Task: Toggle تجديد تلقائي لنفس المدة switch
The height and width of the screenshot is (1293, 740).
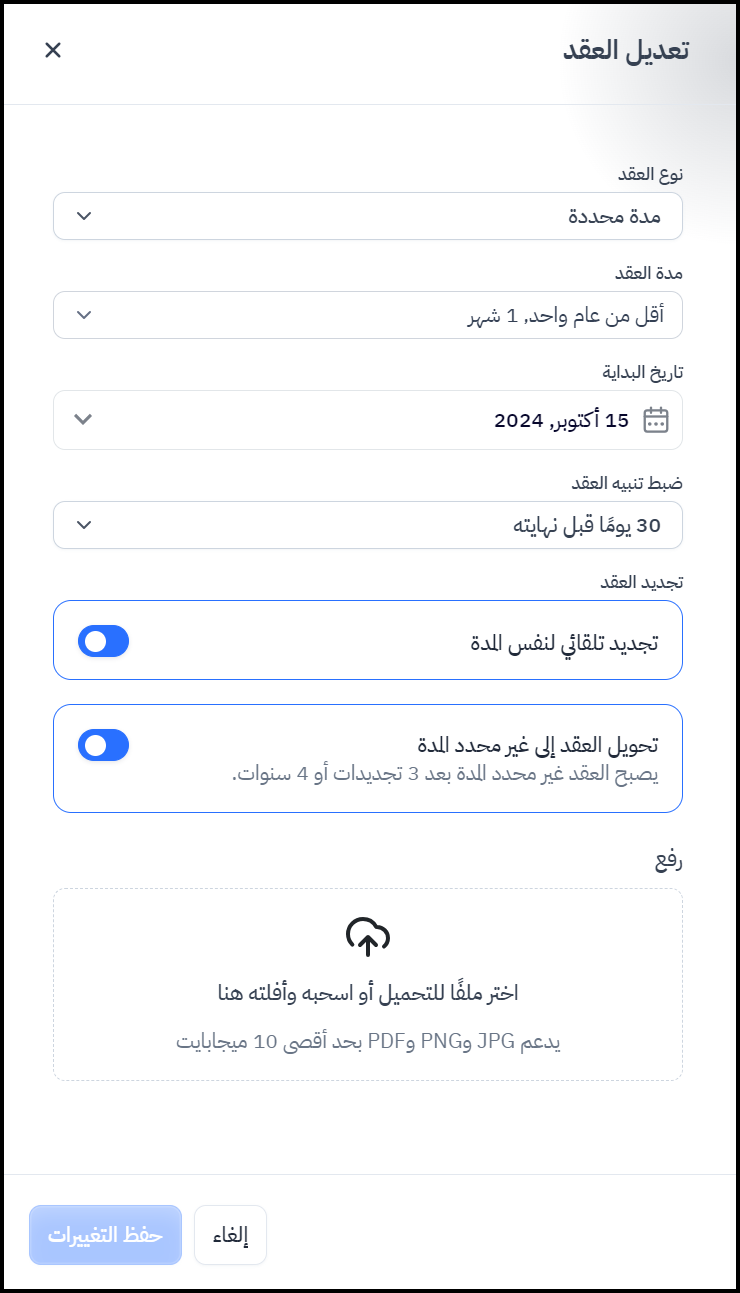Action: [104, 641]
